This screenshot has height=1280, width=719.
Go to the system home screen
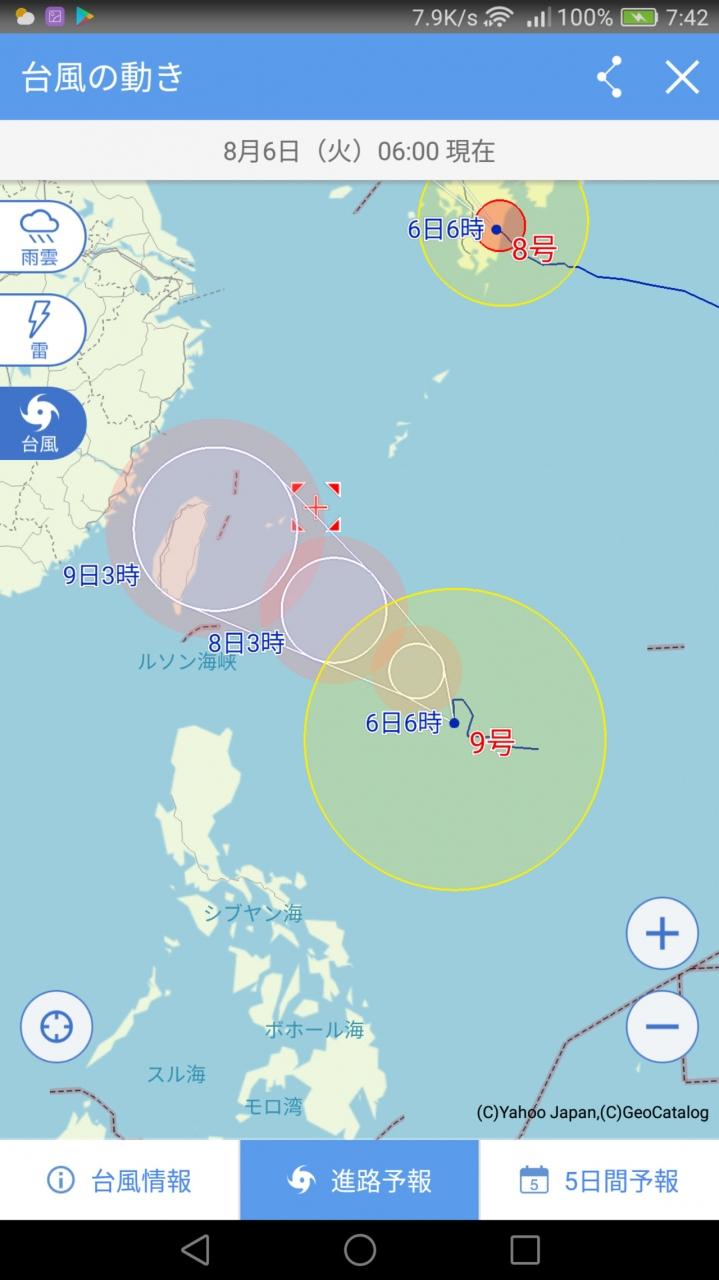360,1249
